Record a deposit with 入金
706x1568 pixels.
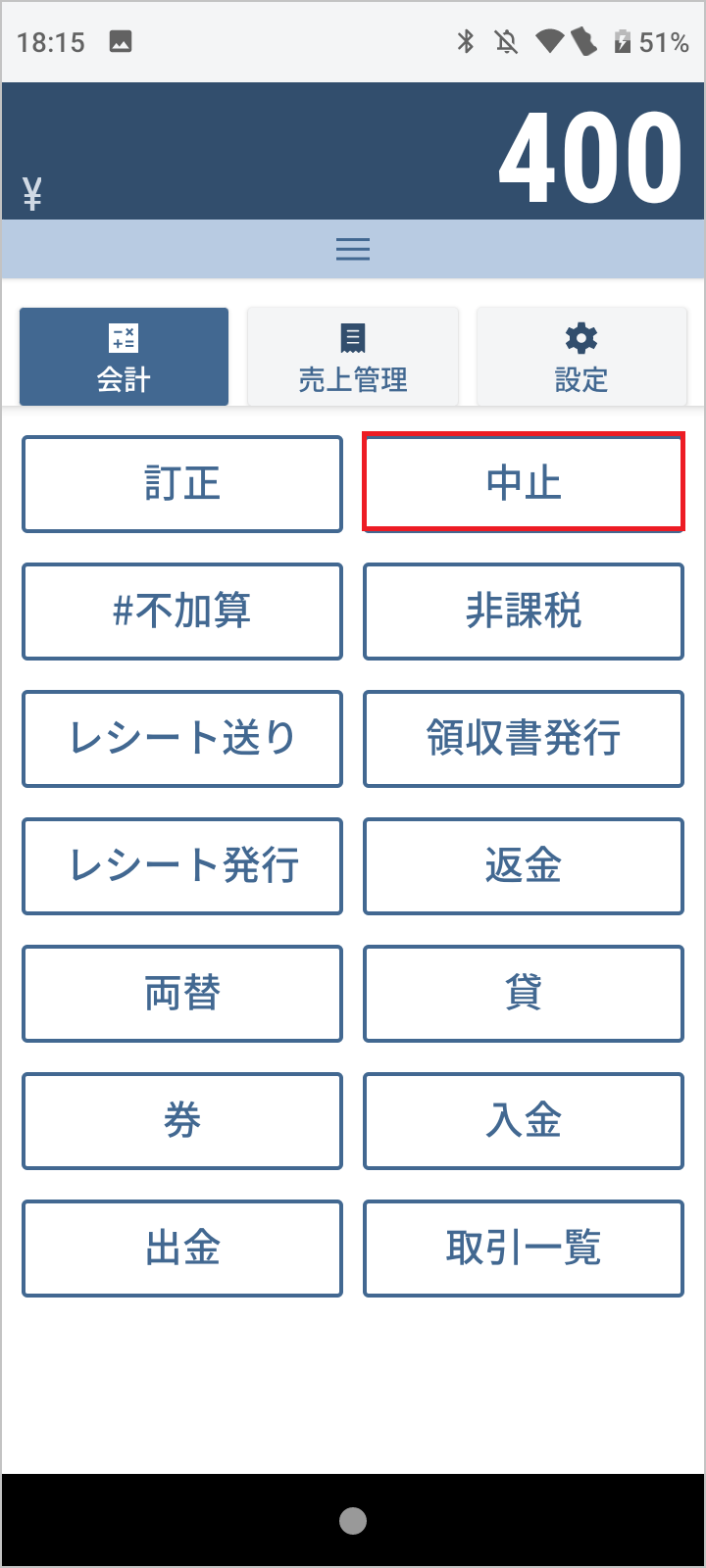click(524, 1121)
